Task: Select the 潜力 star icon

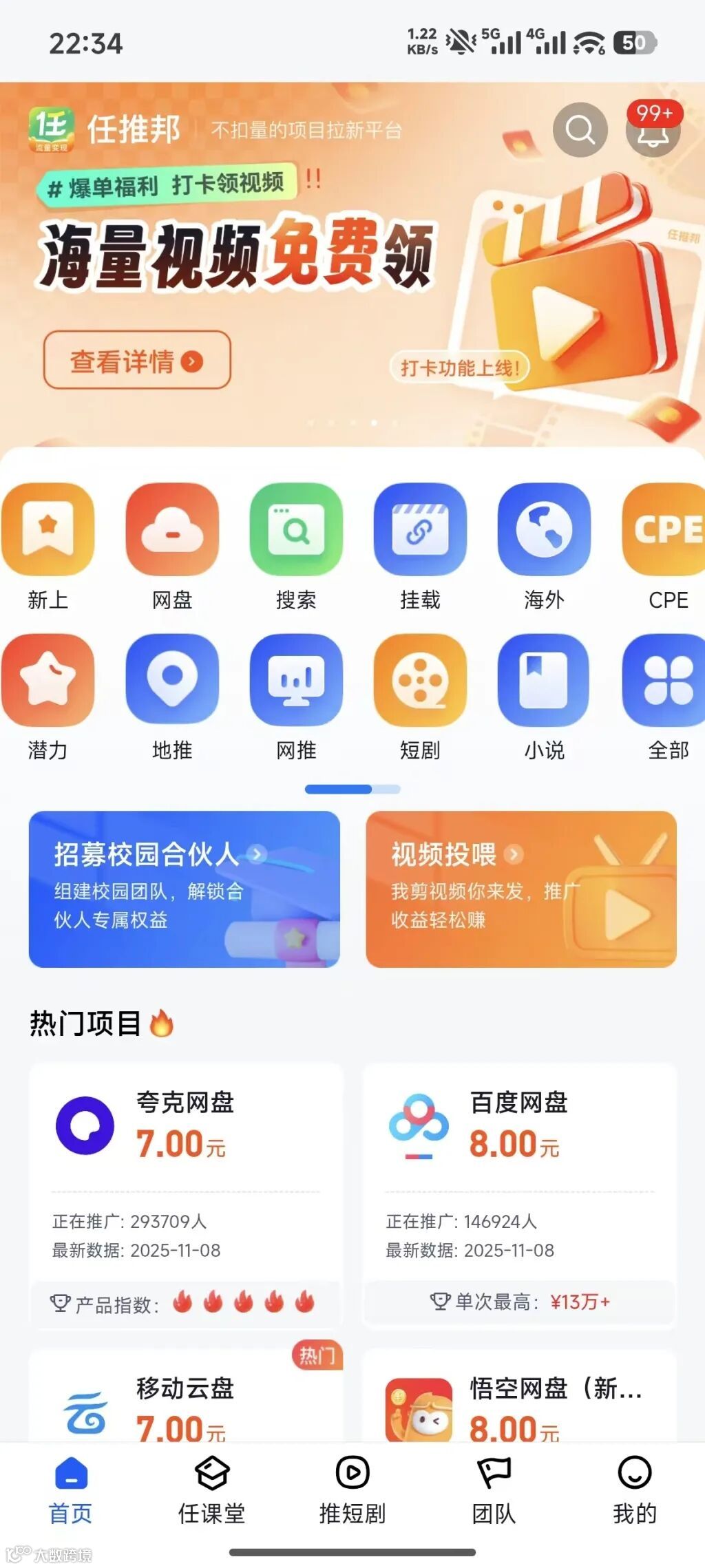Action: tap(48, 681)
